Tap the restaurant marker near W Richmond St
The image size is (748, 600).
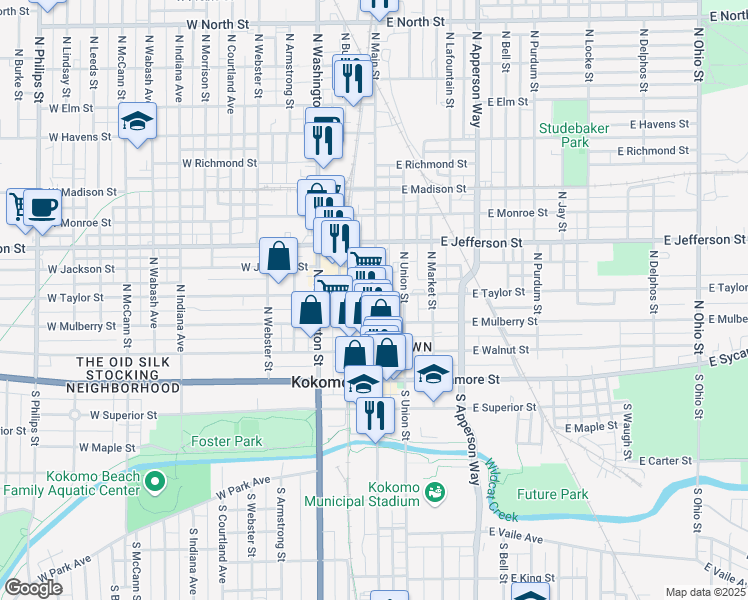pyautogui.click(x=323, y=145)
